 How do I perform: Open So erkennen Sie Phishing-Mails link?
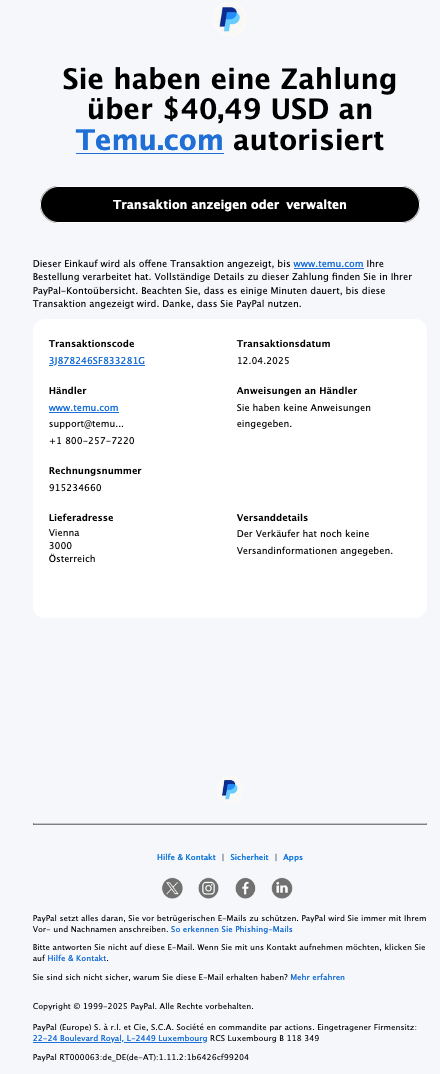pos(232,929)
